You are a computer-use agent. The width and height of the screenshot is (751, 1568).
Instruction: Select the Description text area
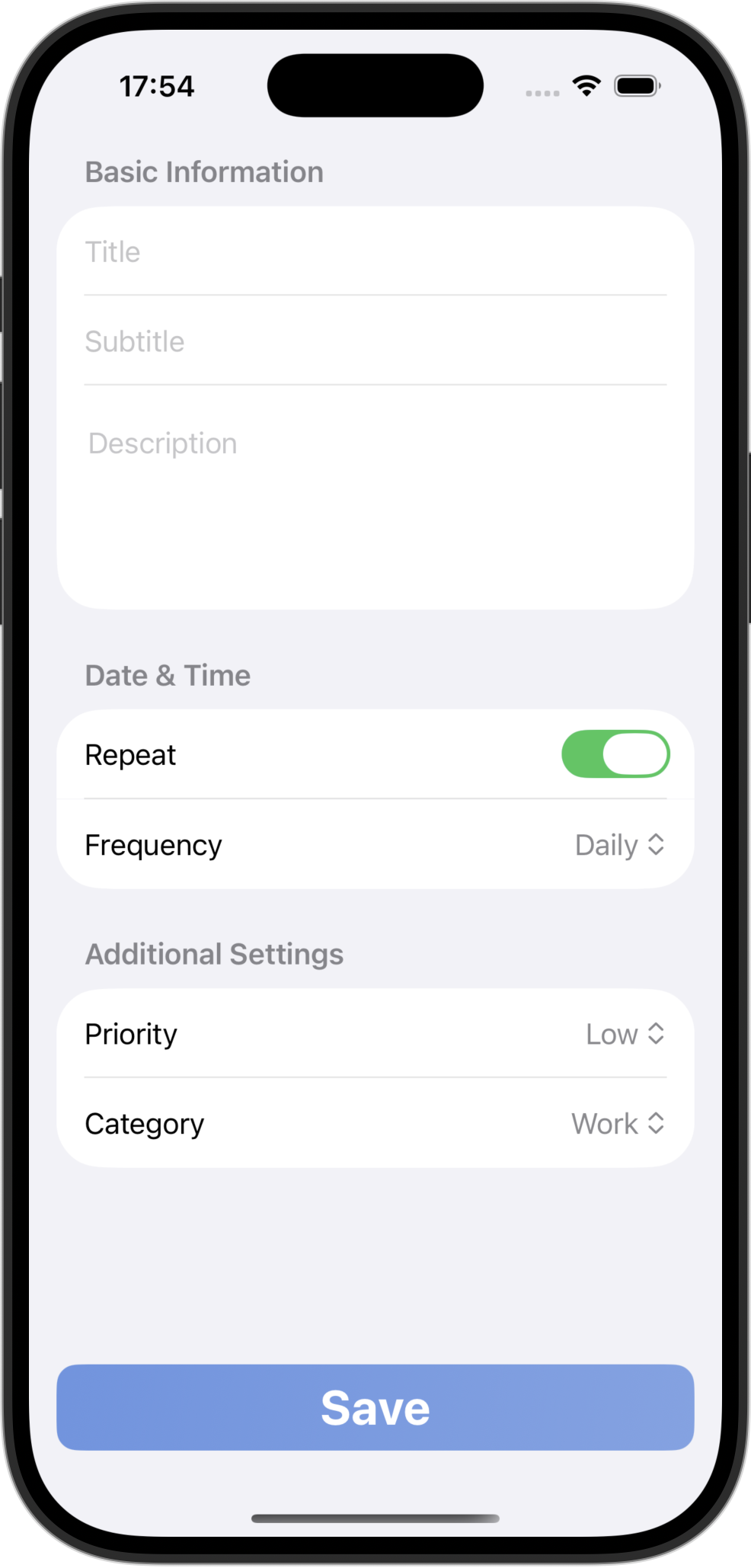click(375, 495)
